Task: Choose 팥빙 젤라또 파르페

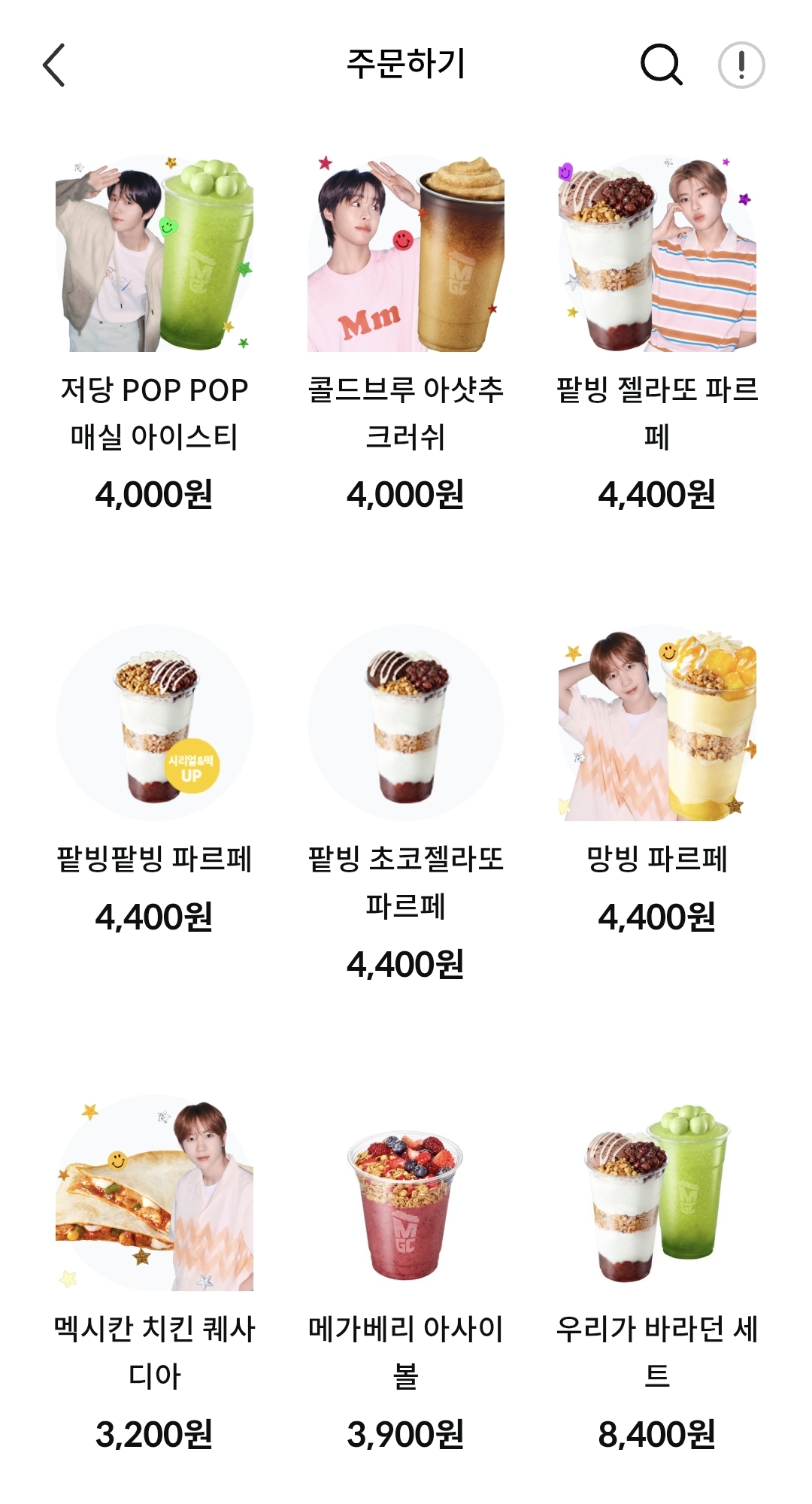Action: tap(657, 333)
